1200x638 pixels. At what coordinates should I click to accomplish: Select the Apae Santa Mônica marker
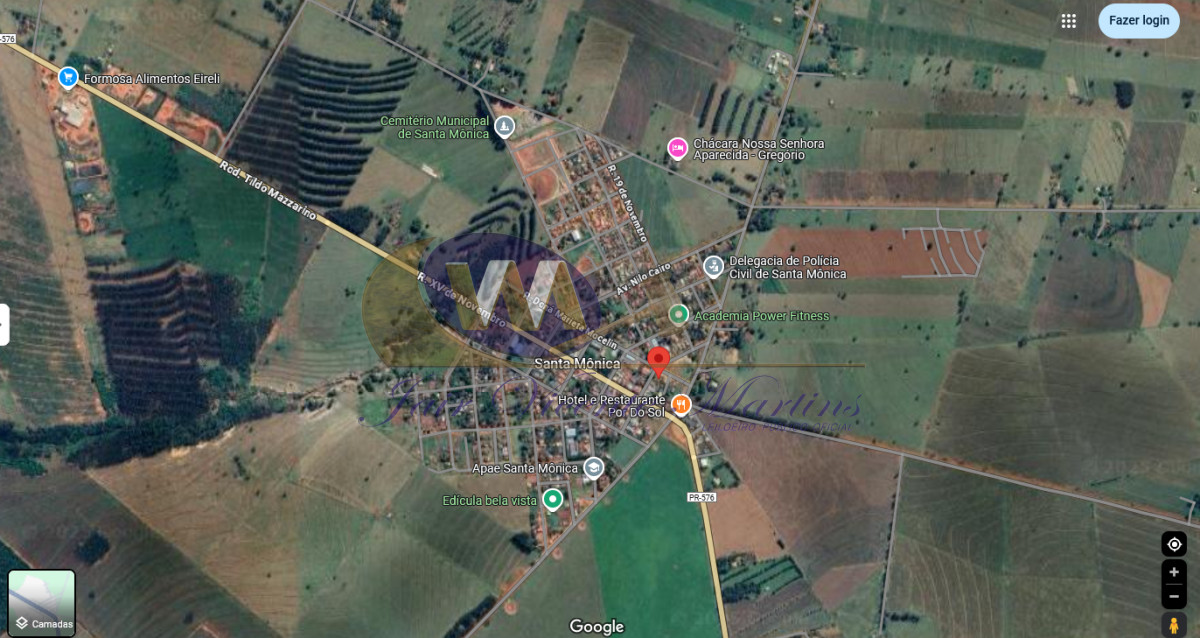(593, 468)
